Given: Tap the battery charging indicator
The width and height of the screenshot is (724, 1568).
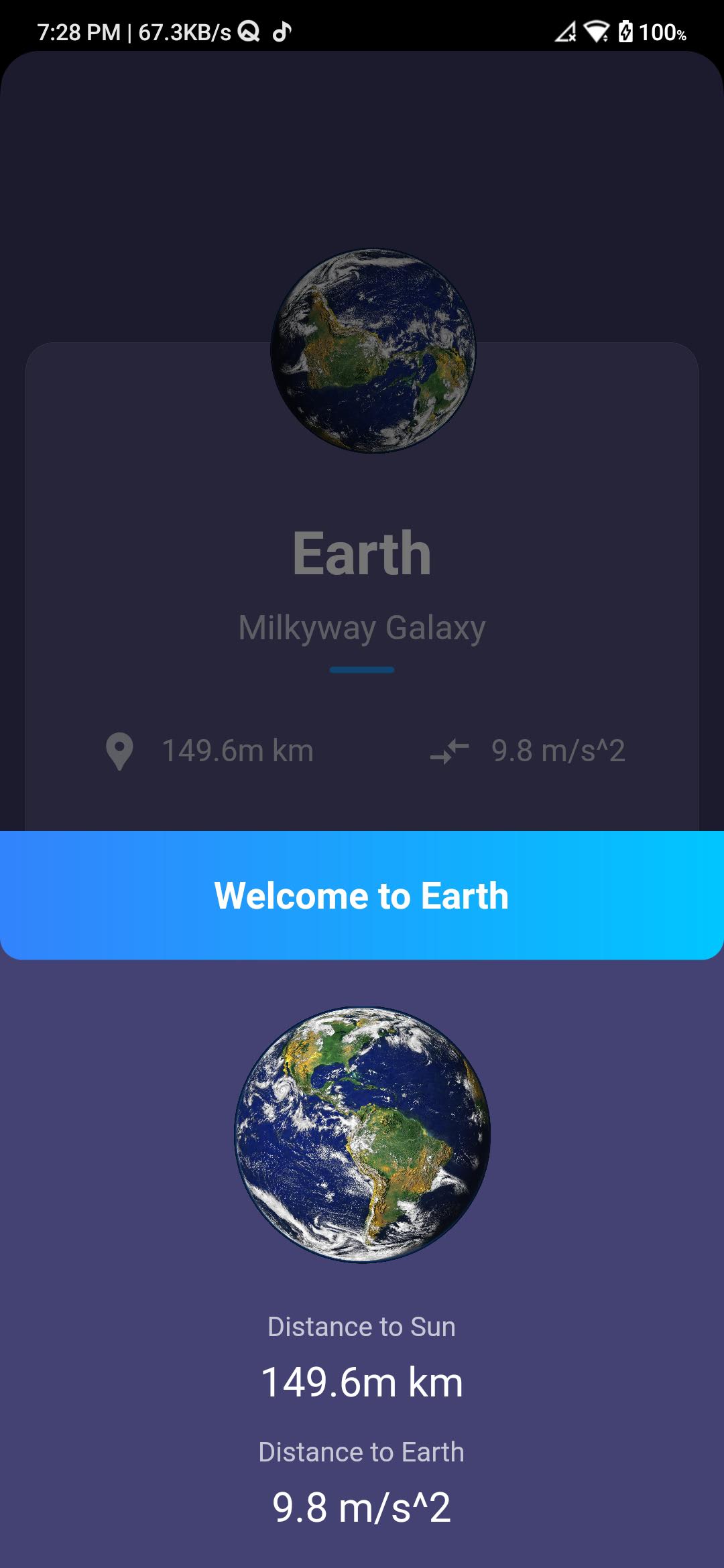Looking at the screenshot, I should pos(627,30).
